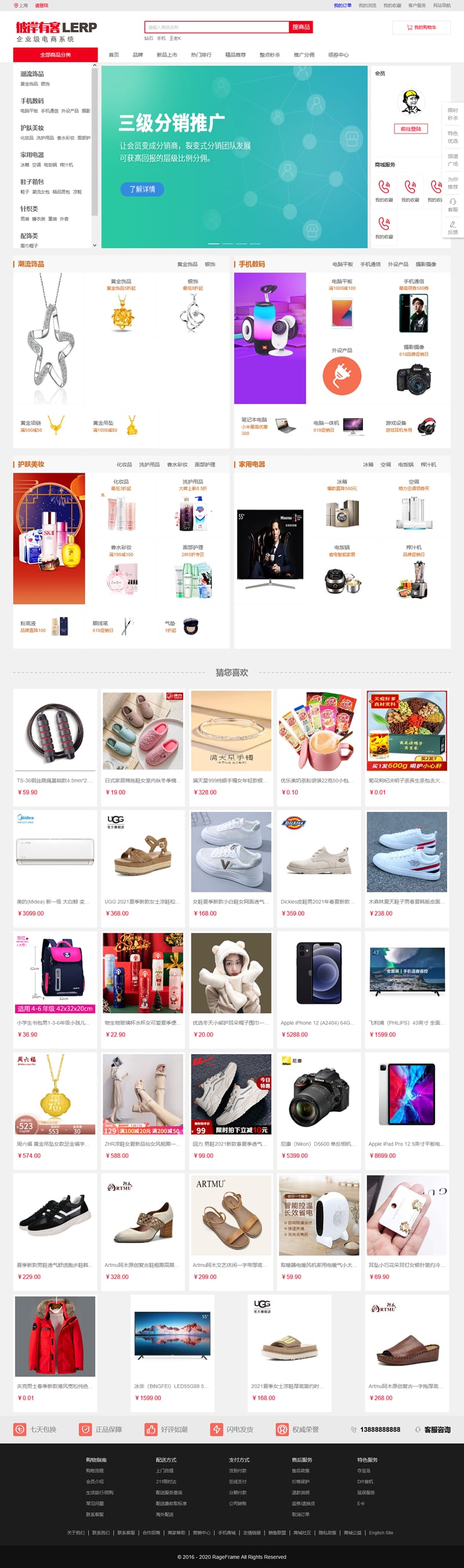Switch to the 品牌 navigation tab
The image size is (464, 1568).
(137, 55)
